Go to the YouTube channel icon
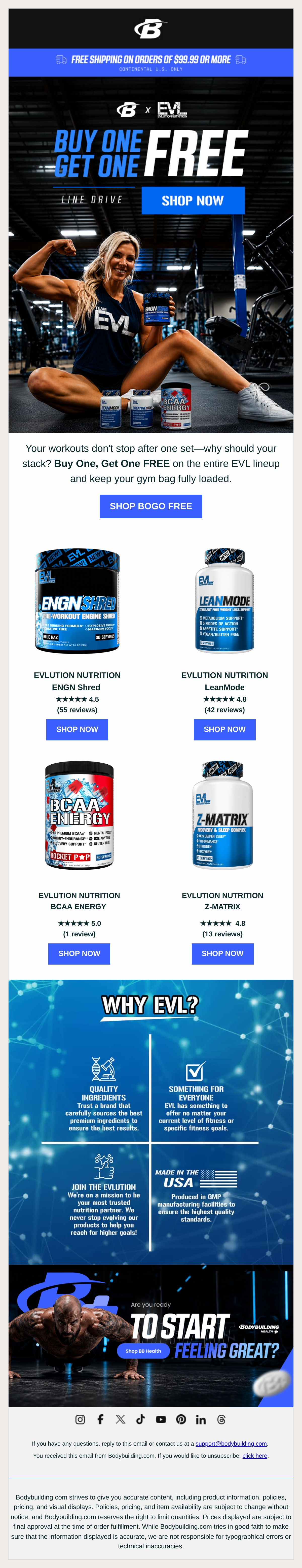The image size is (302, 1568). point(161,1419)
